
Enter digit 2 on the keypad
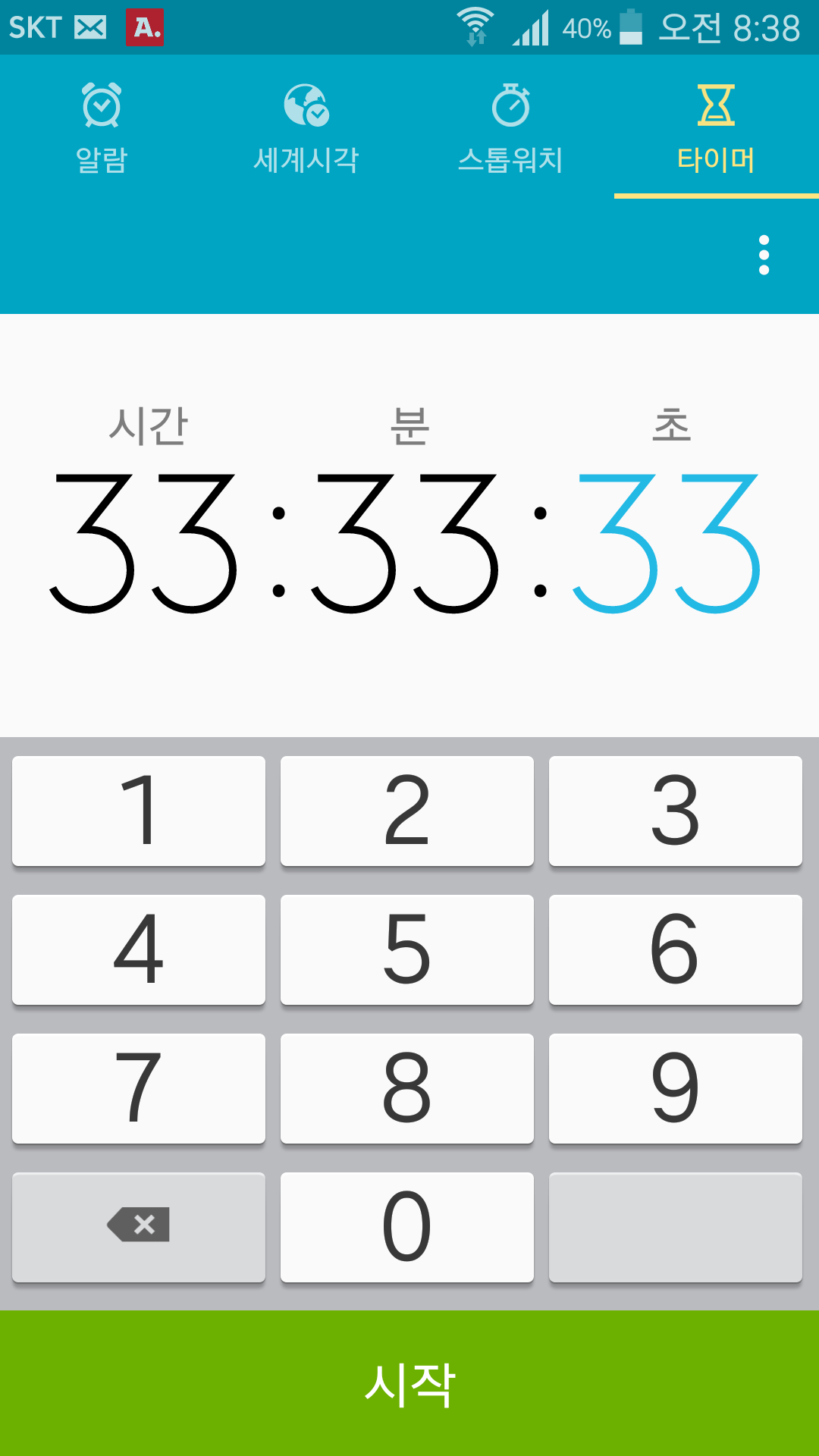407,811
